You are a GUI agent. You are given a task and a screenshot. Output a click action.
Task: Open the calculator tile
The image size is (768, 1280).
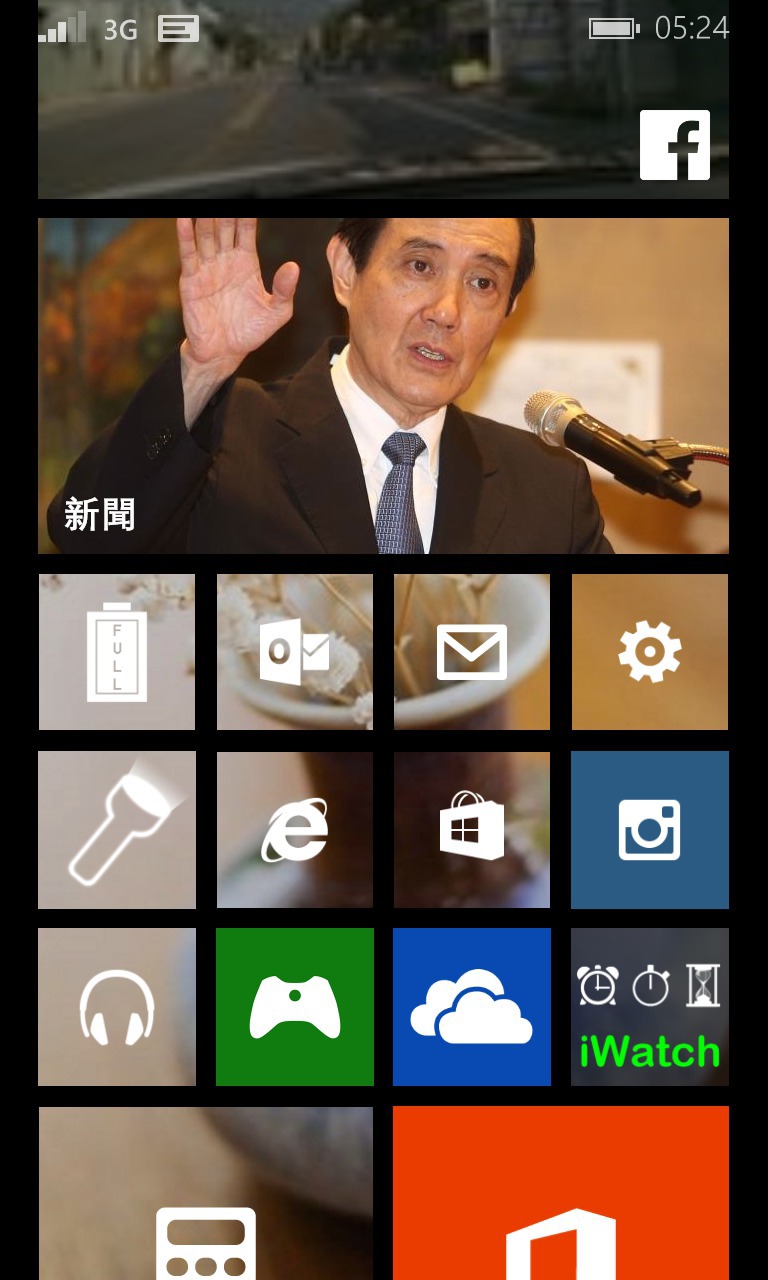click(206, 1193)
